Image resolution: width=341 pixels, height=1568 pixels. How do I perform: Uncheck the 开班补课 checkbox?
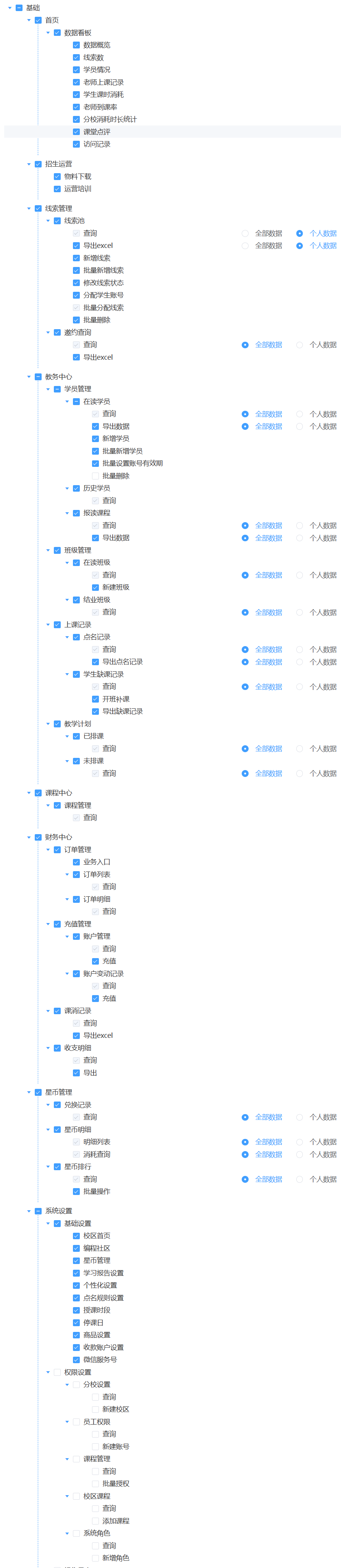pyautogui.click(x=95, y=700)
